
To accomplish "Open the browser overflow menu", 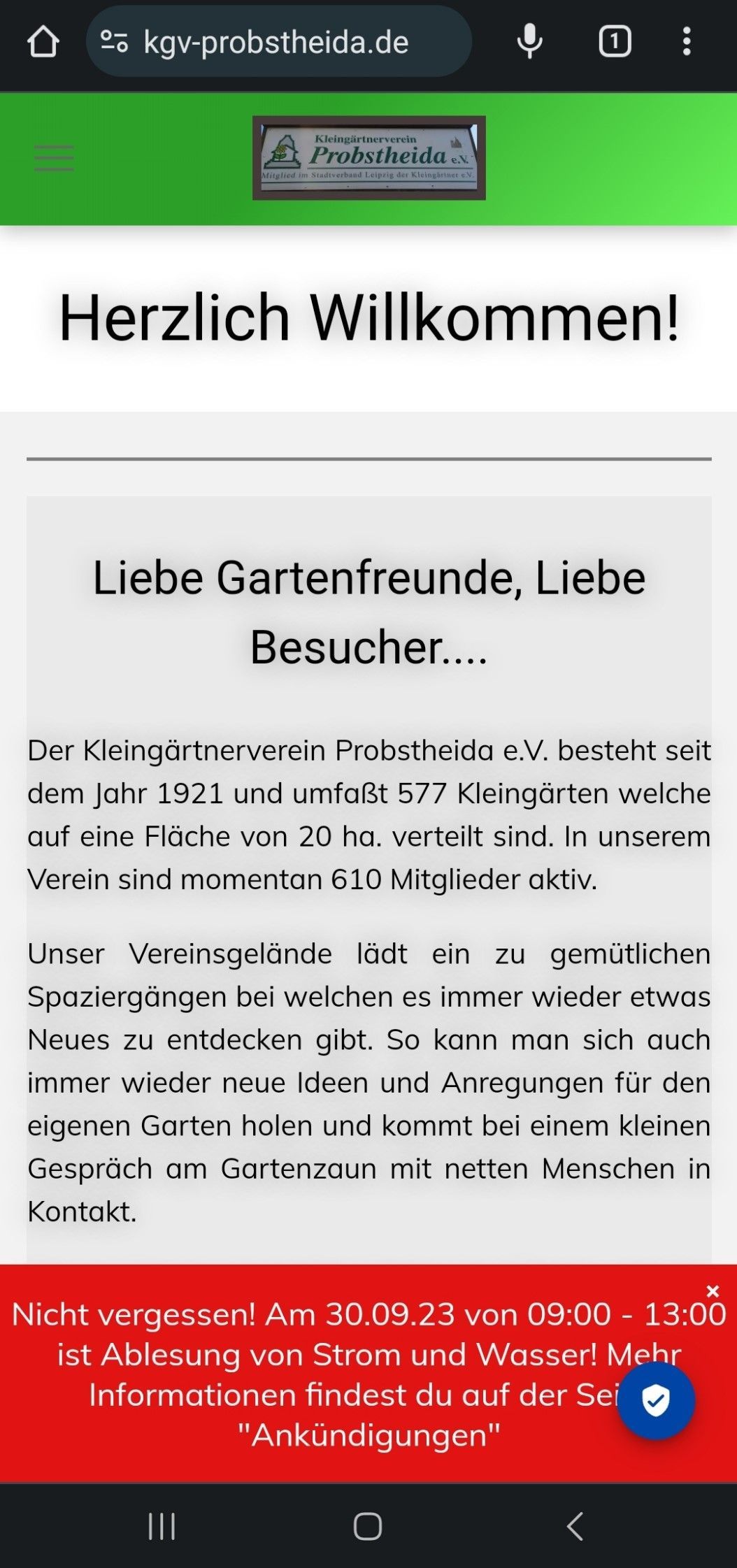I will click(x=687, y=42).
